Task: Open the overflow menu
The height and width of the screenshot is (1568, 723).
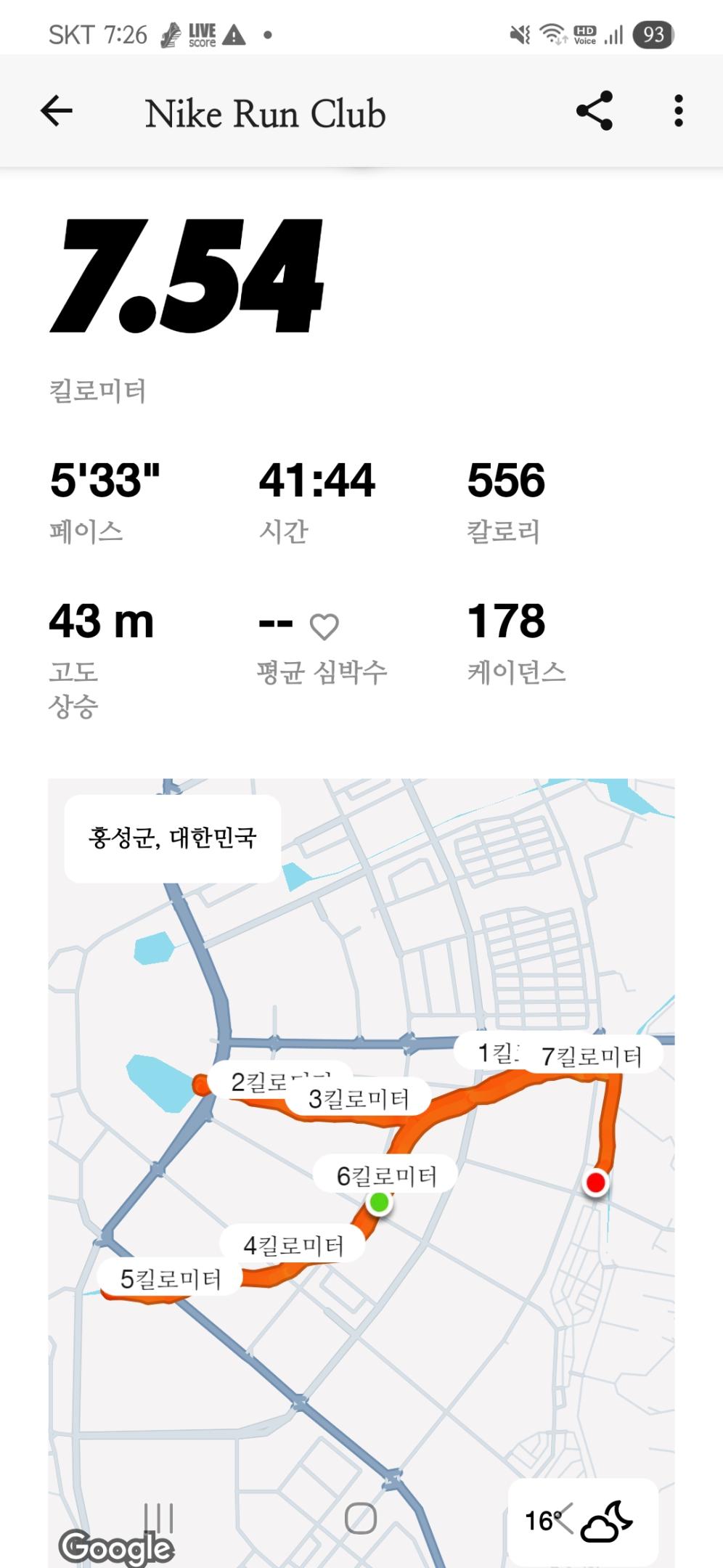Action: click(x=678, y=111)
